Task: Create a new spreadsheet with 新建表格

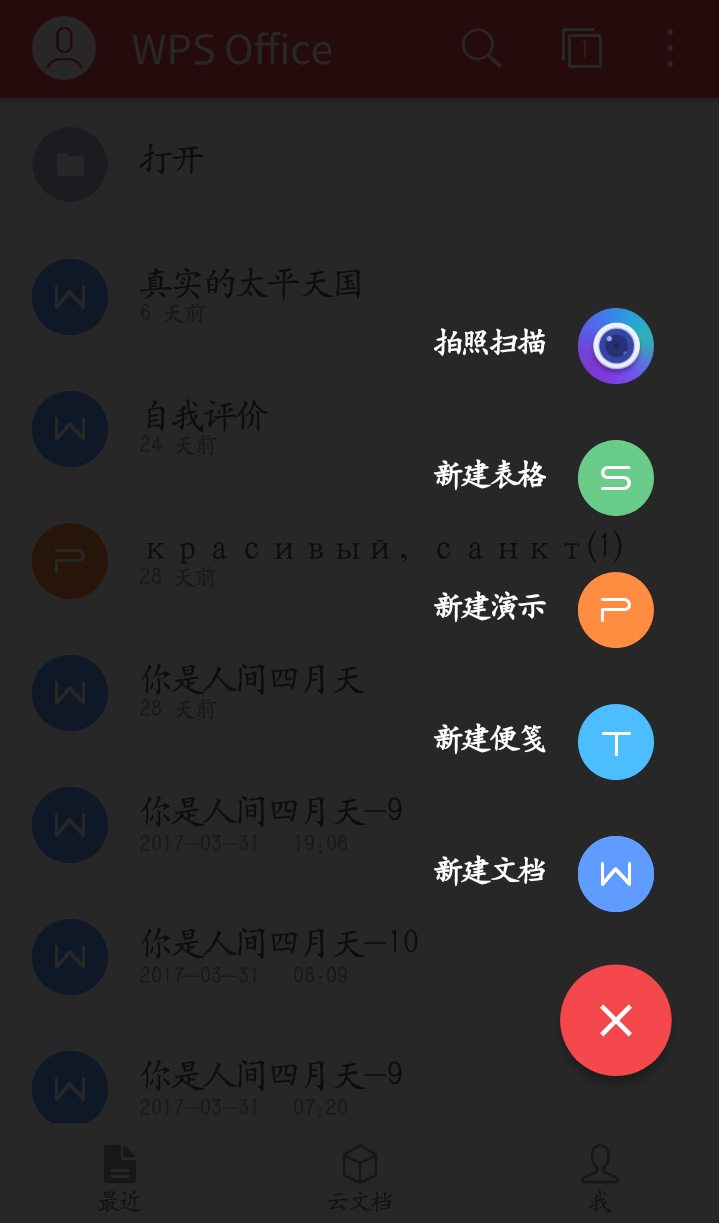Action: point(616,478)
